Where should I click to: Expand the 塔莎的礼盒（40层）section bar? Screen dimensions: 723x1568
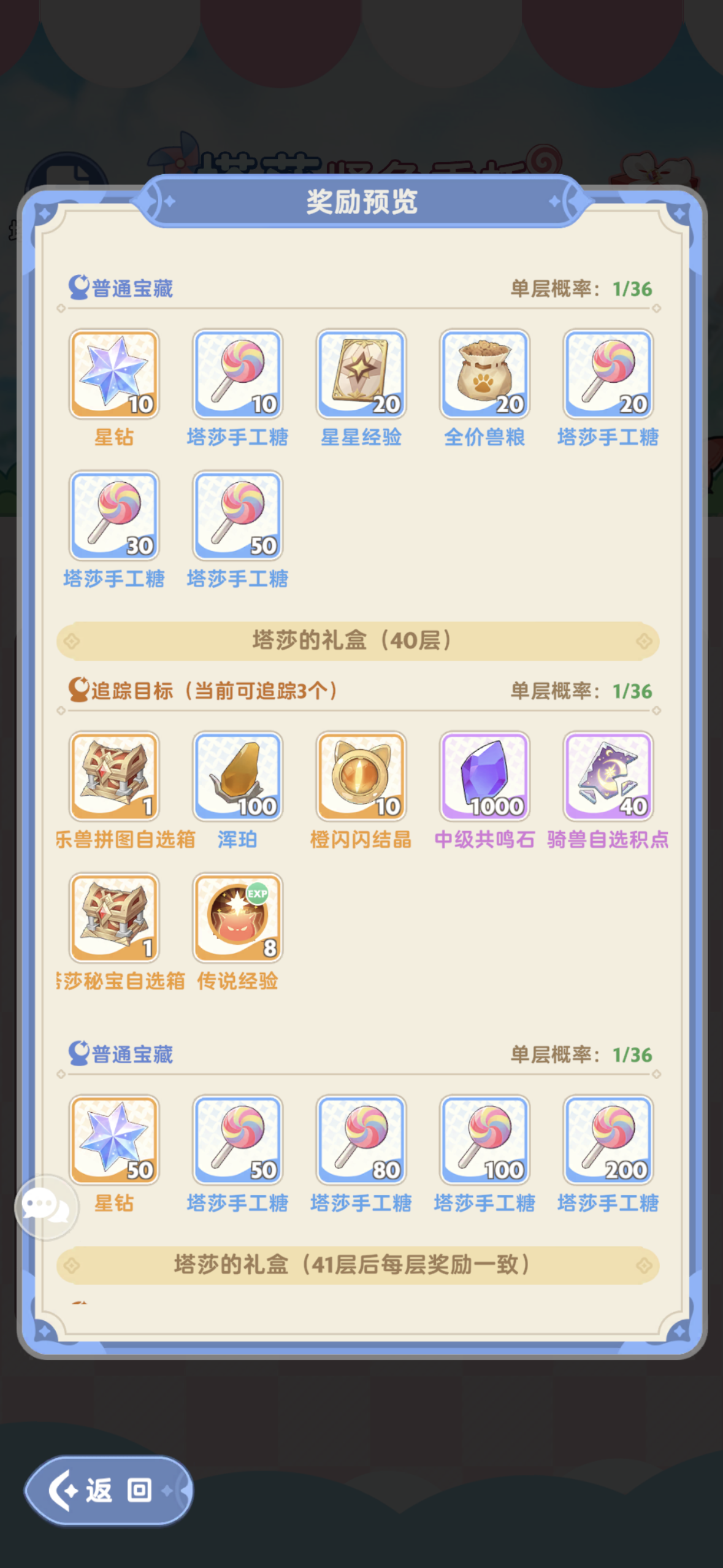click(361, 640)
